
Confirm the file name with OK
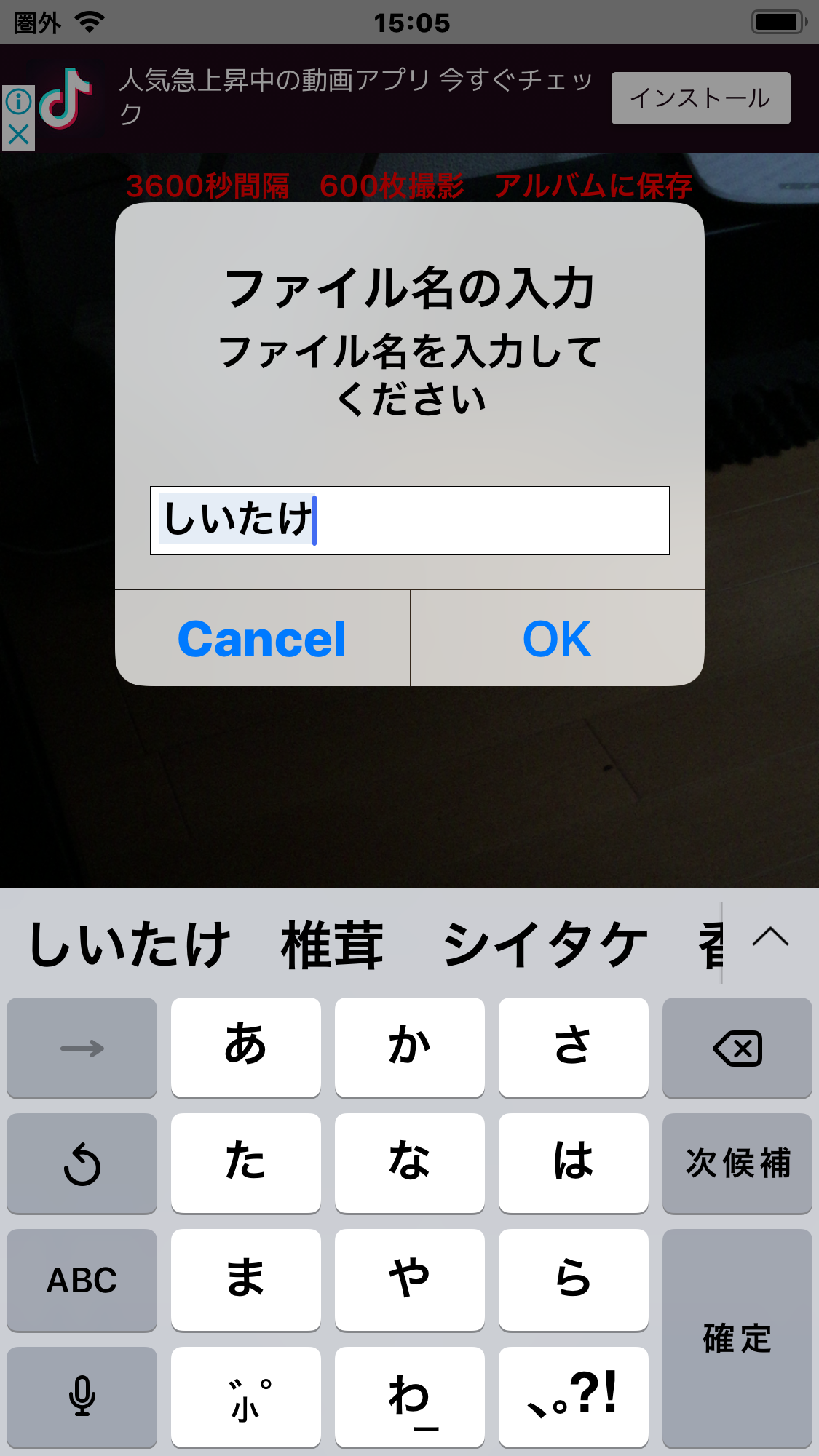[558, 638]
